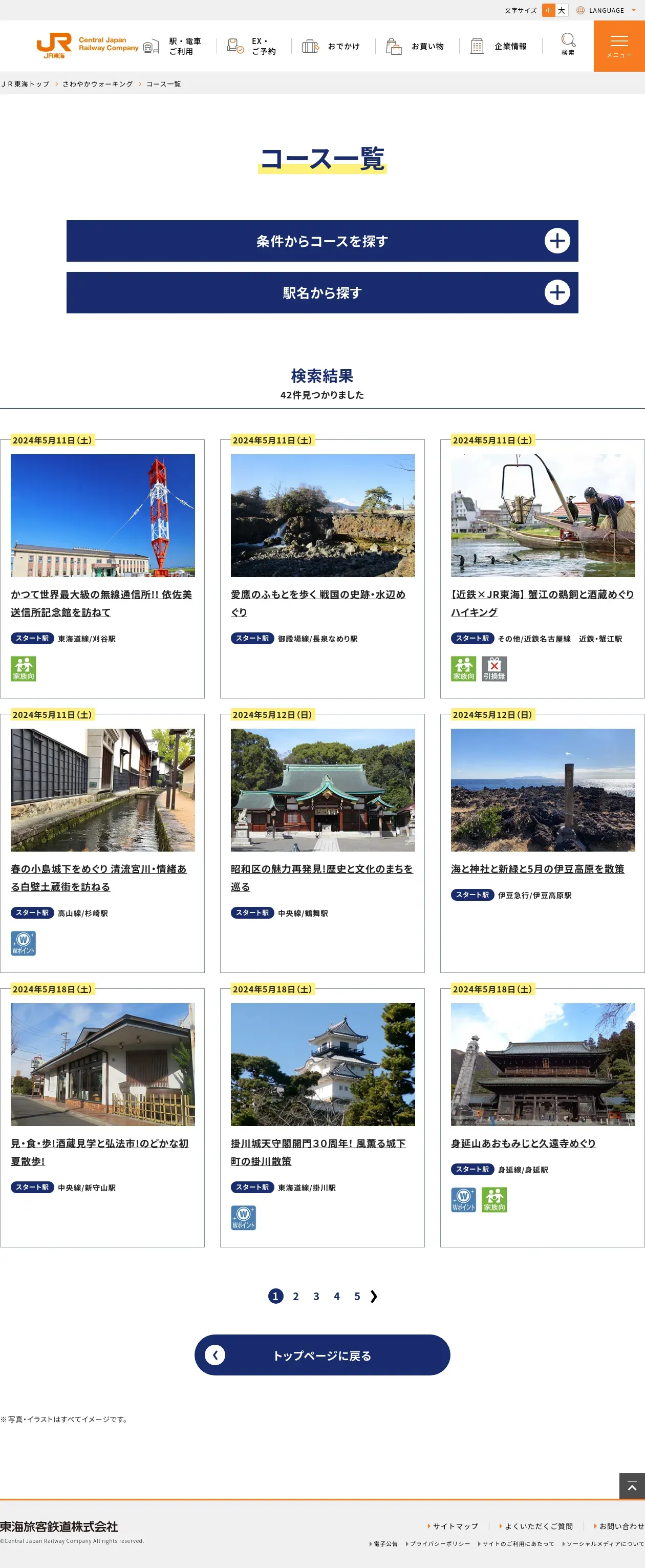The height and width of the screenshot is (1568, 645).
Task: Expand 条件からコースを探す section
Action: pos(322,241)
